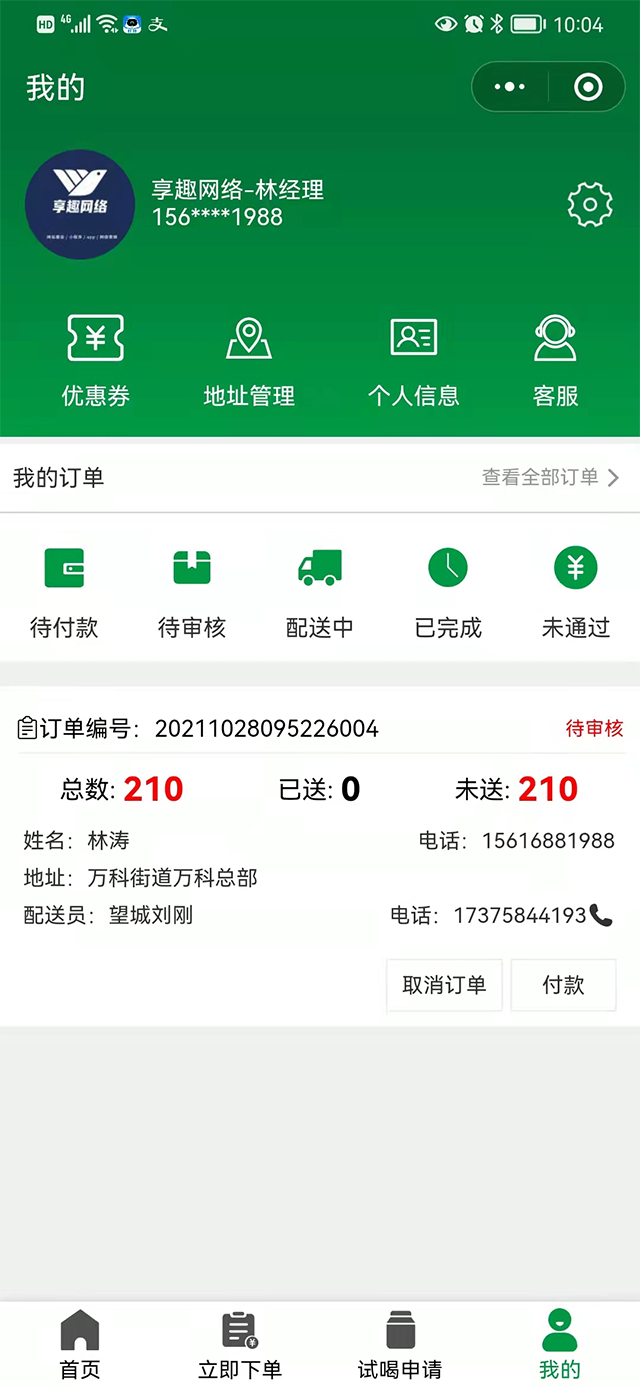
Task: Switch to the 立即下单 order tab
Action: coord(240,1344)
